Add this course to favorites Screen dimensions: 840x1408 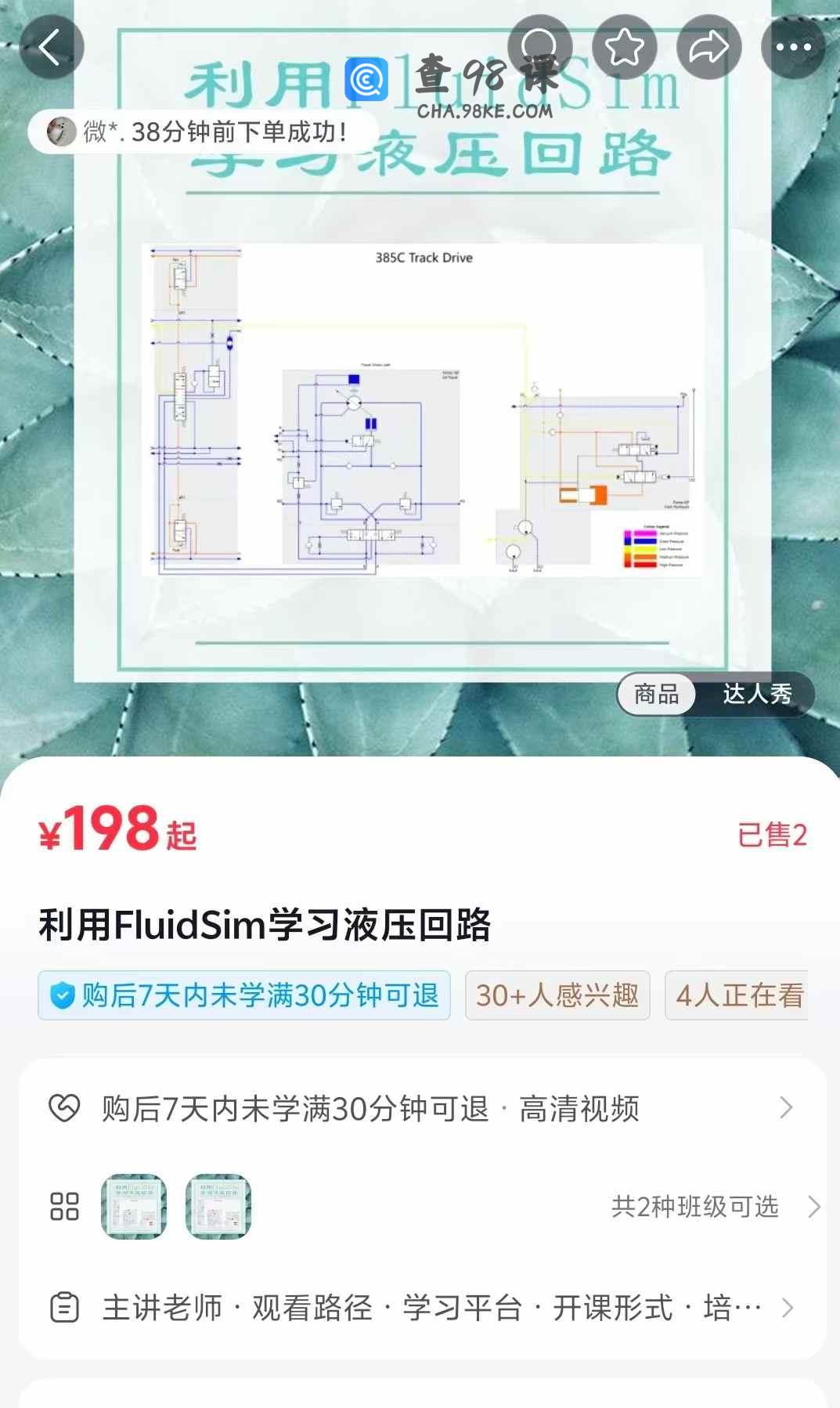coord(624,47)
